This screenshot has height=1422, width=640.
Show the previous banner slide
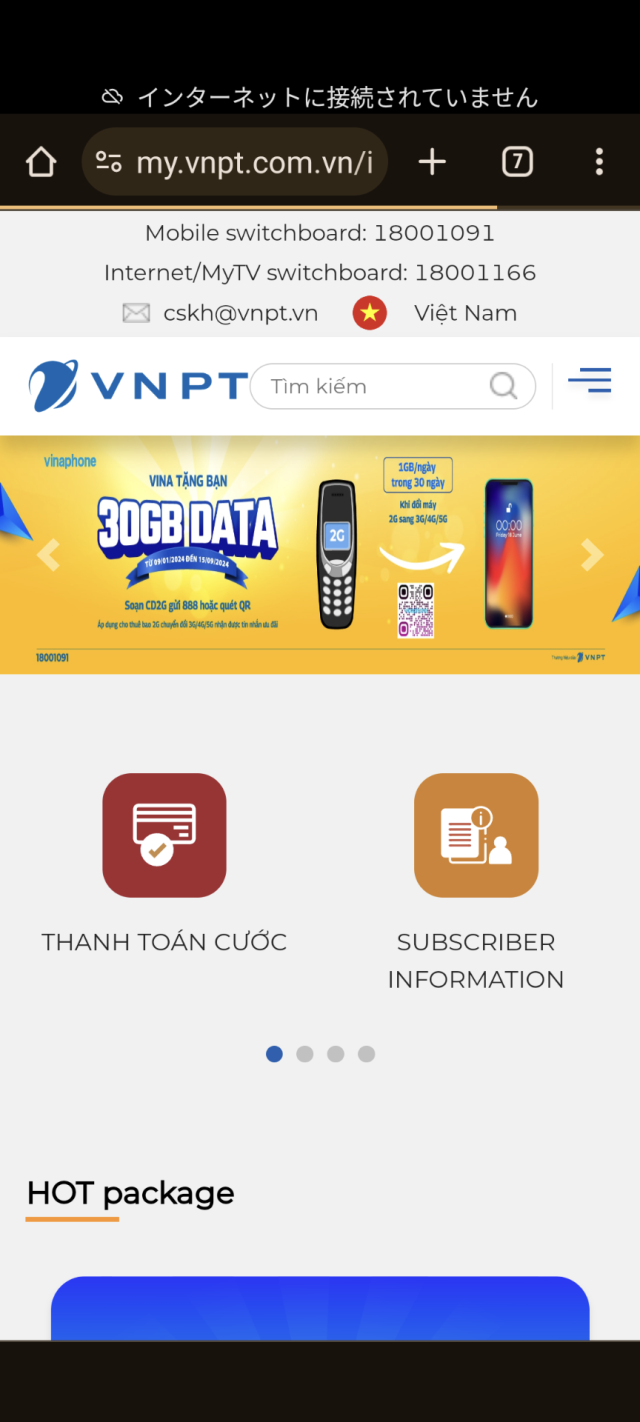48,555
